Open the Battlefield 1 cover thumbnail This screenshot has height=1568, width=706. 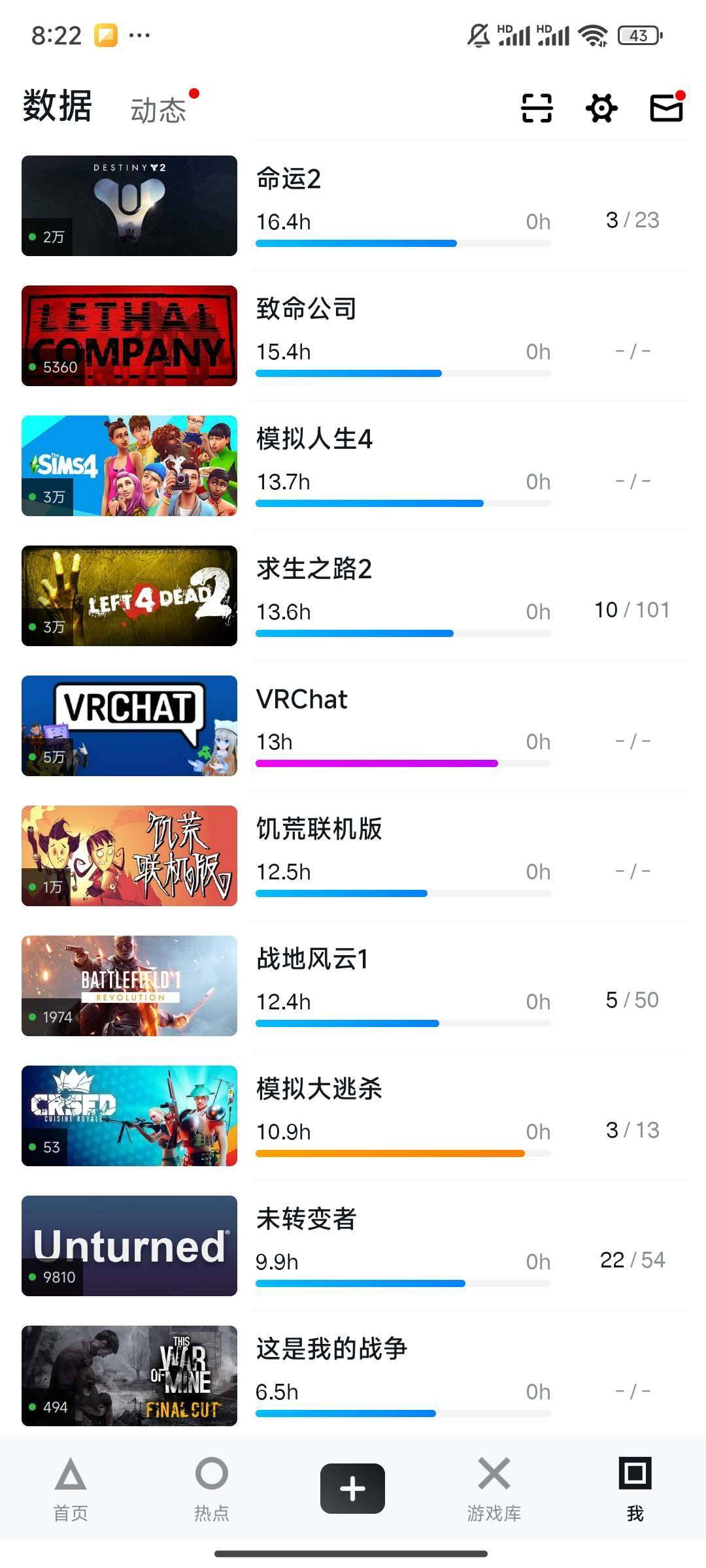coord(129,986)
